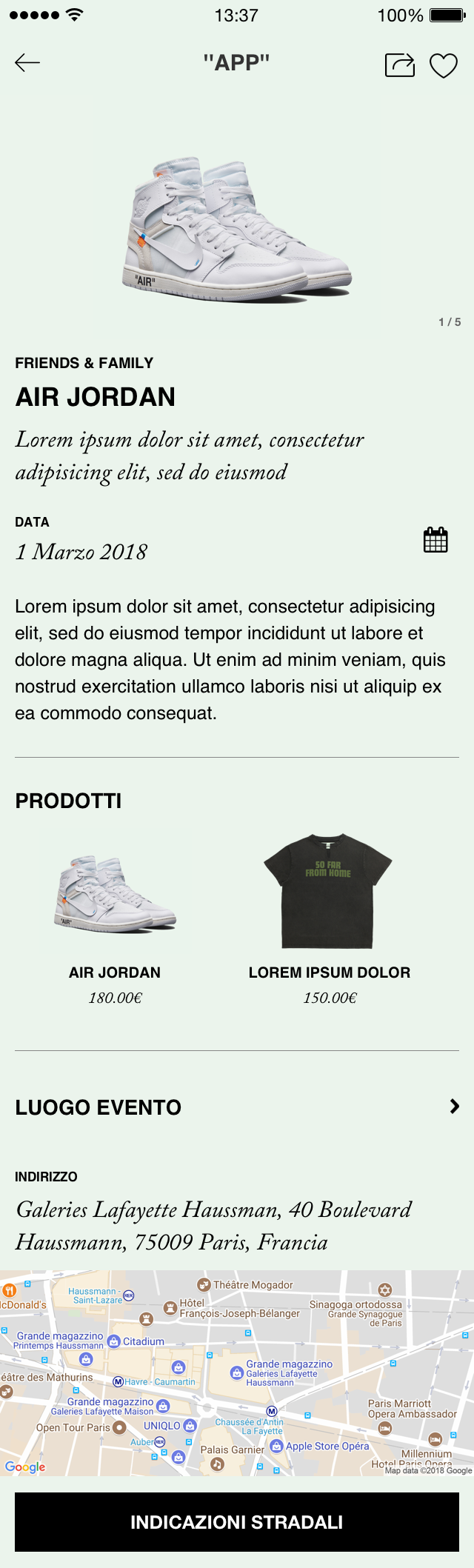
Task: Get directions with Indicazioni Stradali
Action: tap(237, 1521)
